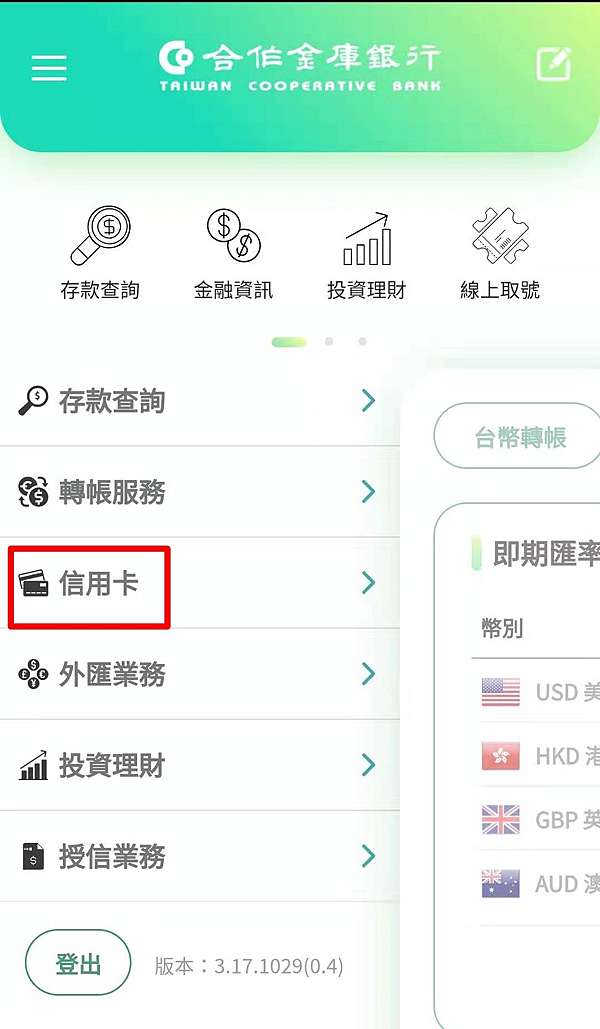
Task: Open 投資理財 shortcut with chart icon
Action: coord(366,253)
